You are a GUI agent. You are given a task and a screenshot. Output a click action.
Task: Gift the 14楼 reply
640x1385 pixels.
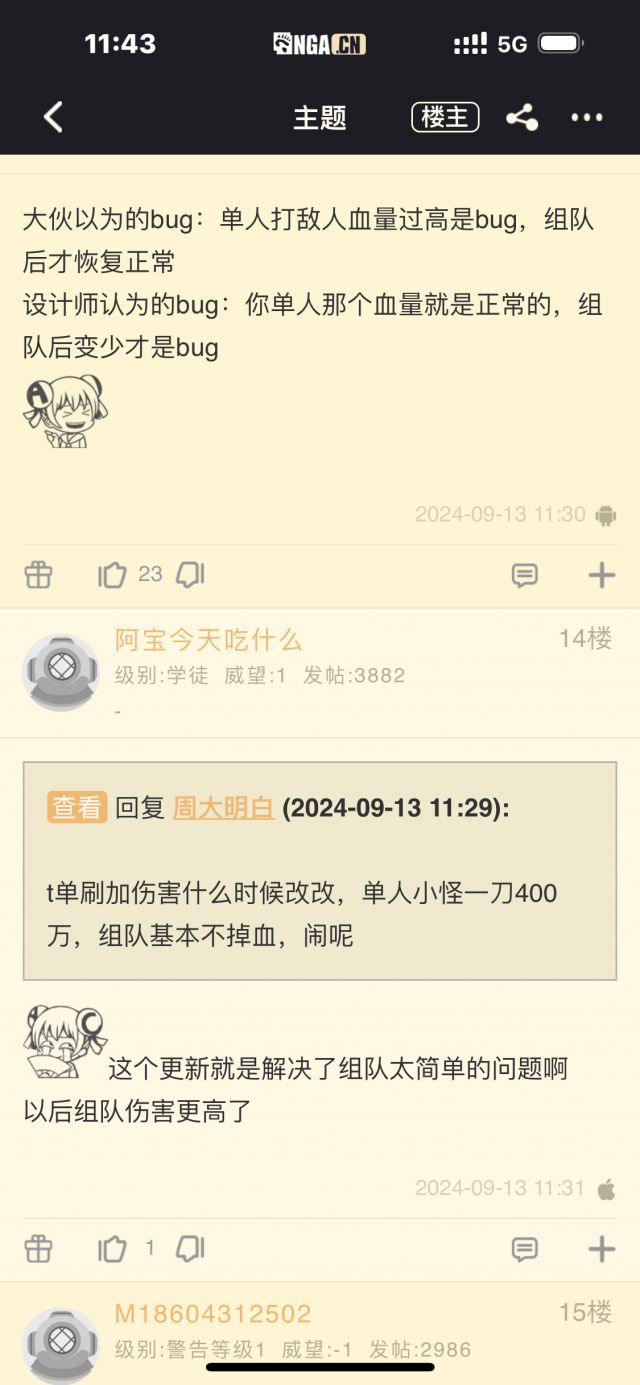coord(38,1249)
